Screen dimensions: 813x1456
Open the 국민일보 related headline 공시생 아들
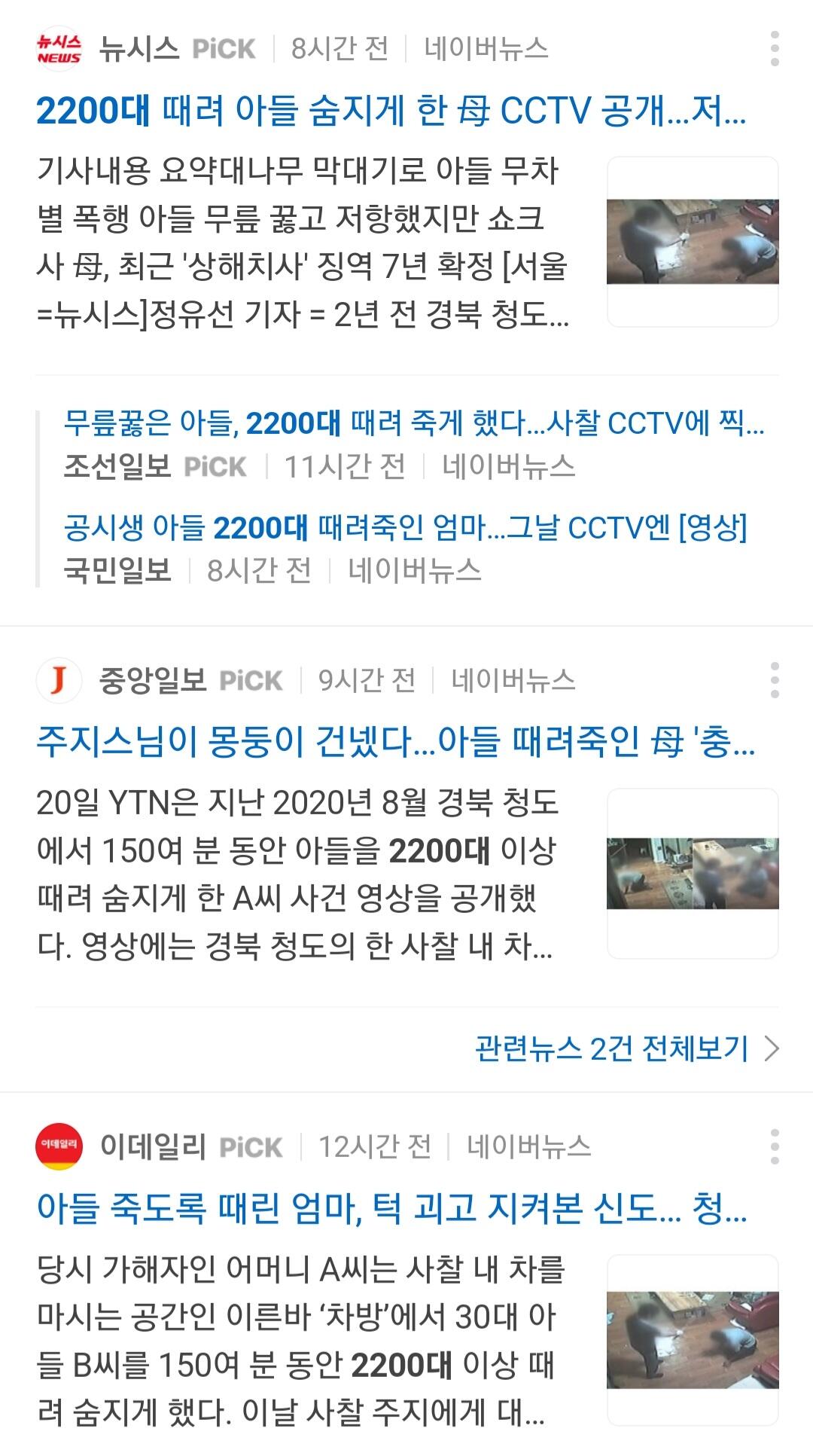click(x=406, y=528)
